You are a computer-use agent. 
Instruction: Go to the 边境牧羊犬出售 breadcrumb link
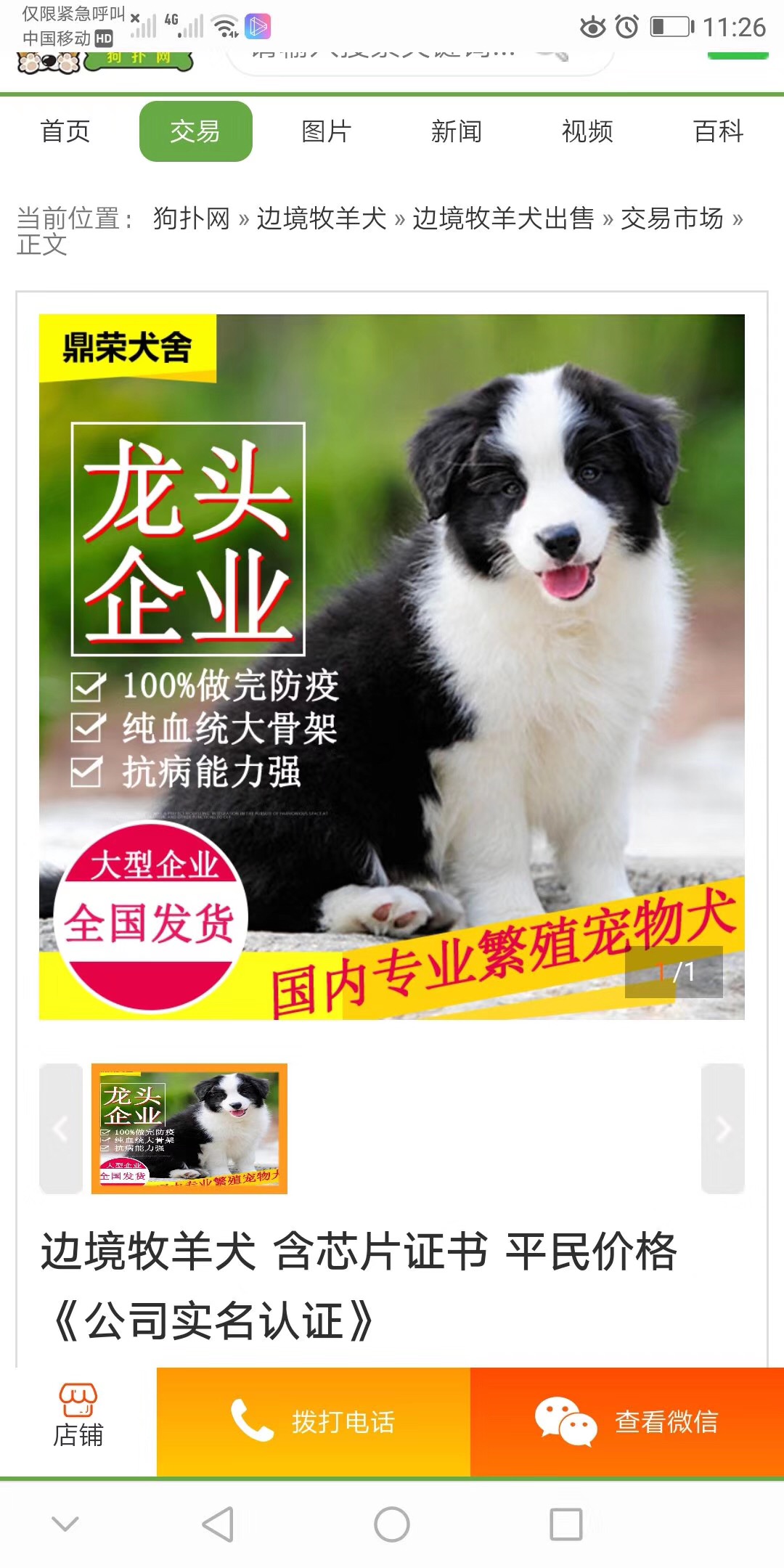[503, 218]
